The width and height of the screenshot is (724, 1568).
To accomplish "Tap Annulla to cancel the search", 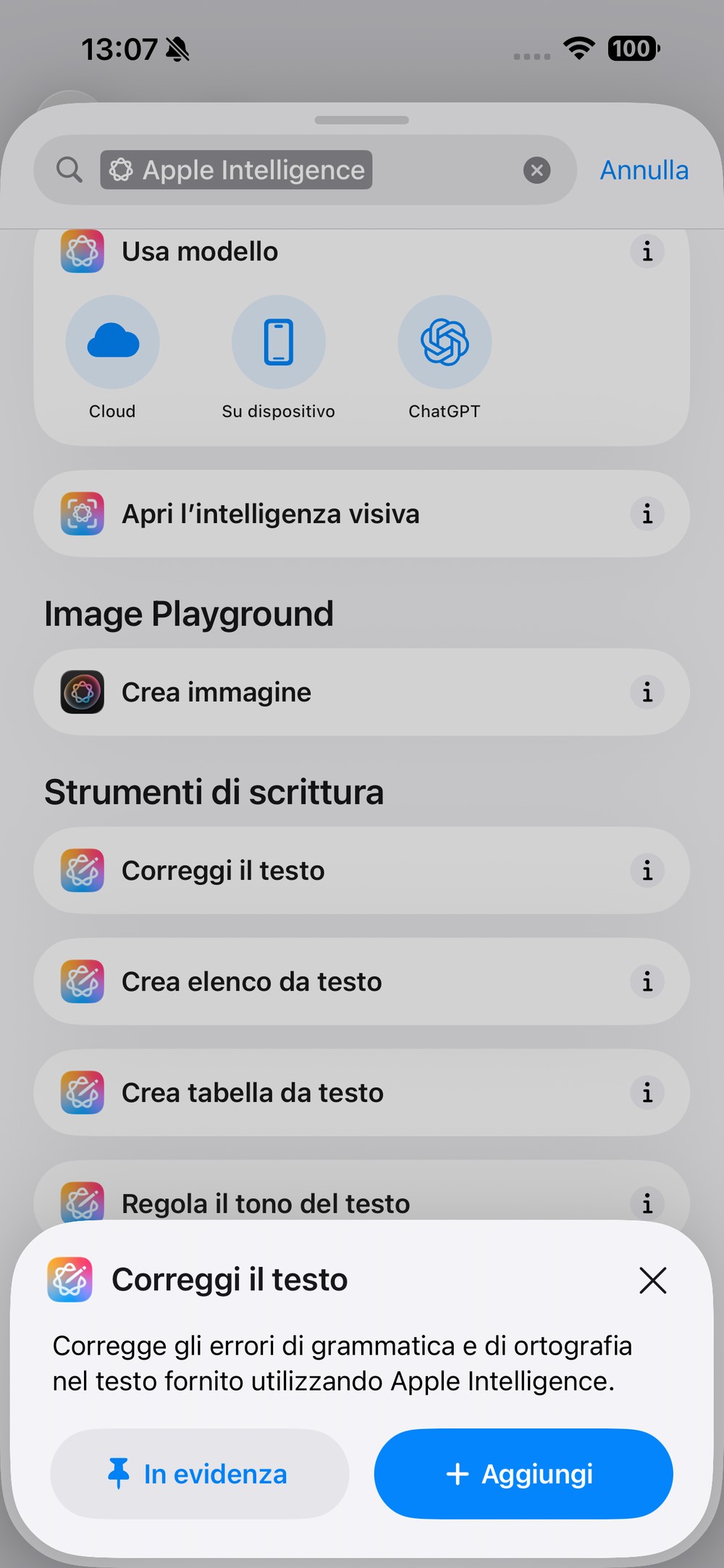I will tap(644, 170).
